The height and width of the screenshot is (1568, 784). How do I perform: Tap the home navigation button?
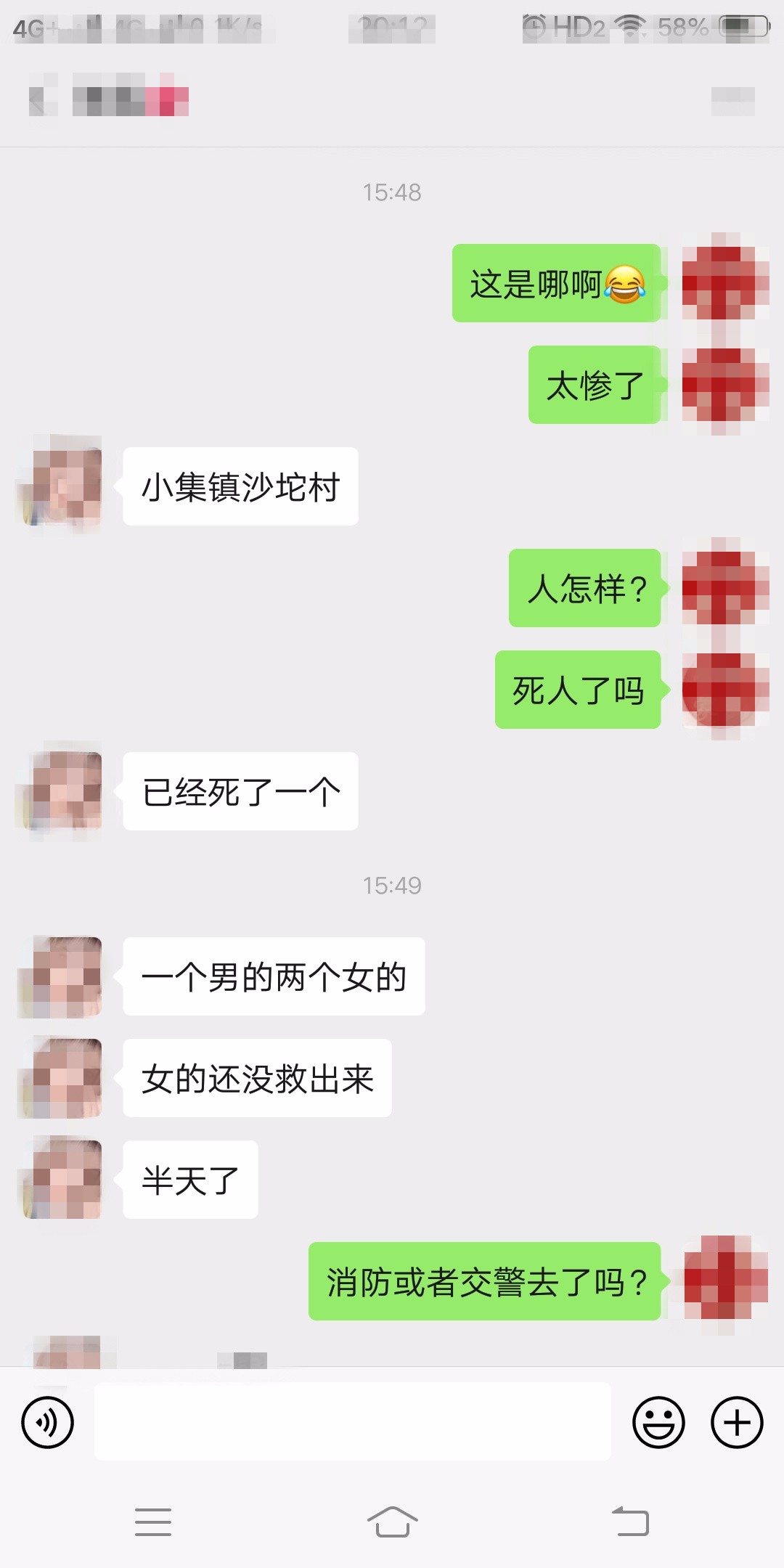point(392,1522)
